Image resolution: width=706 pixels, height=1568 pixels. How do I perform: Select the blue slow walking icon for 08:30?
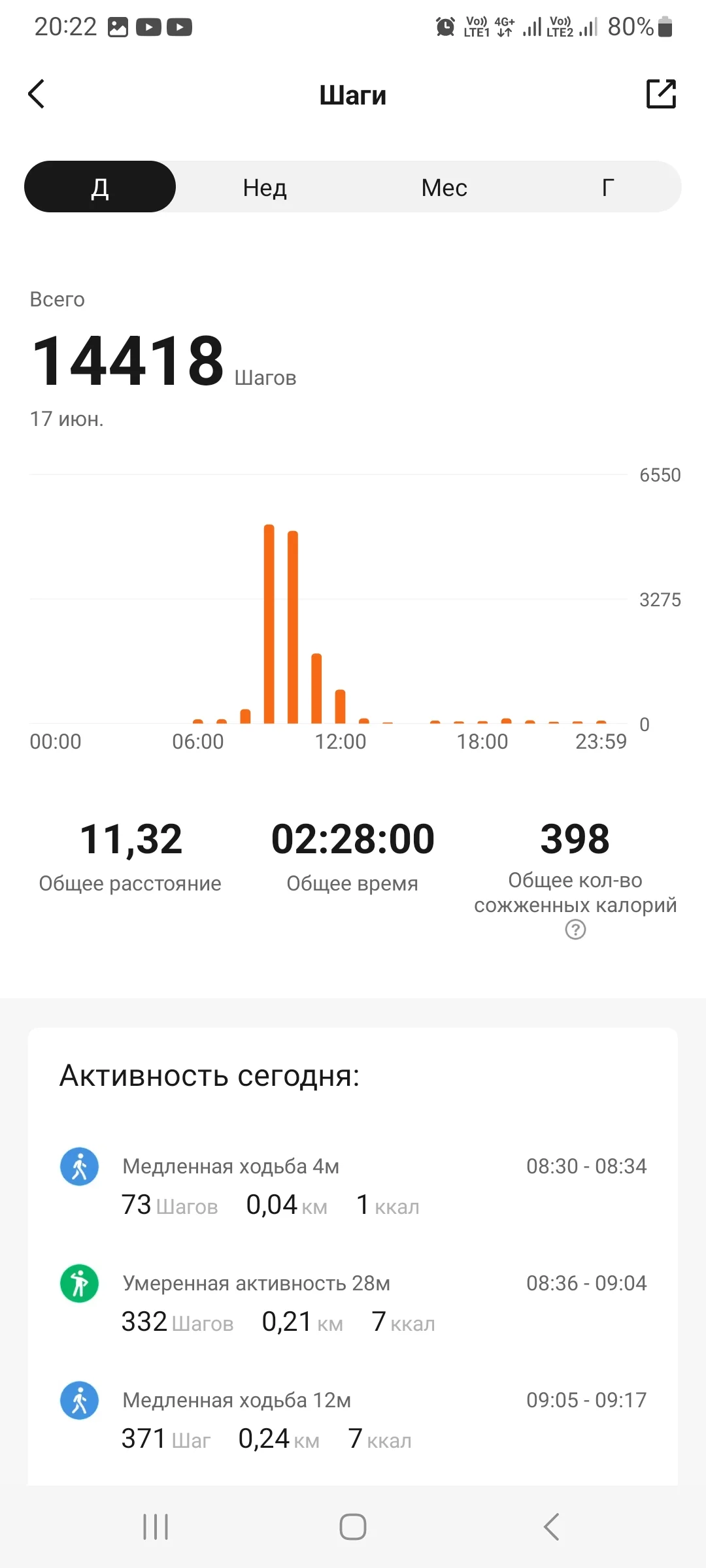(x=78, y=1166)
